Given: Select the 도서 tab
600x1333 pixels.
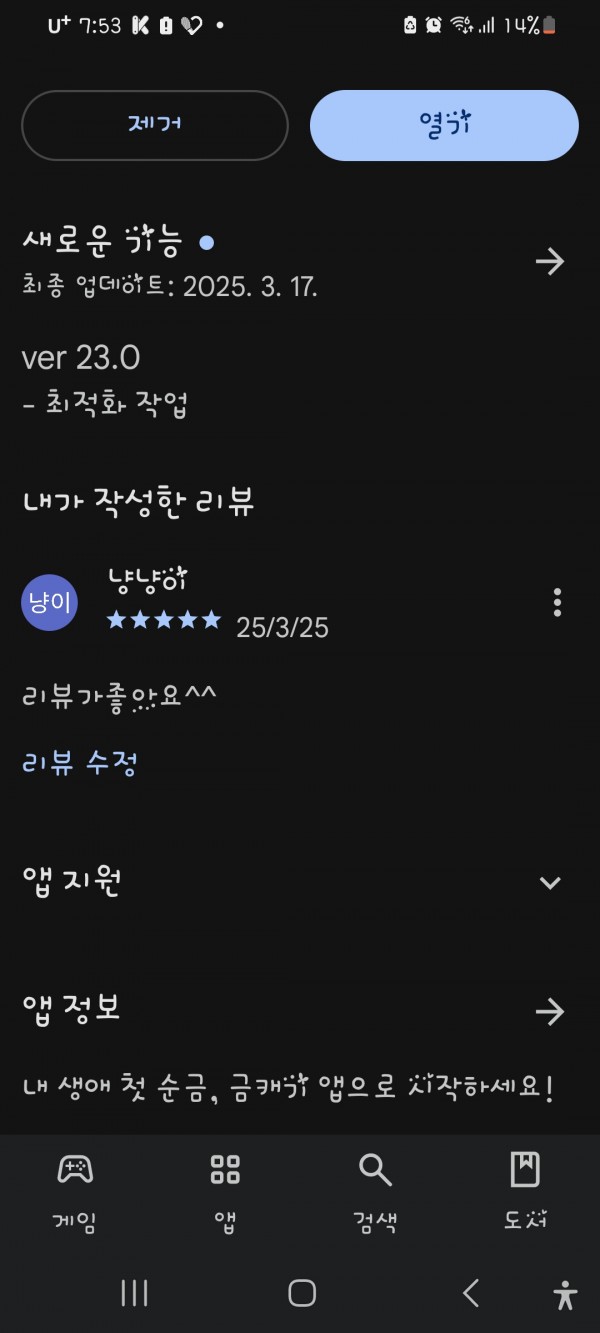Looking at the screenshot, I should point(525,1192).
